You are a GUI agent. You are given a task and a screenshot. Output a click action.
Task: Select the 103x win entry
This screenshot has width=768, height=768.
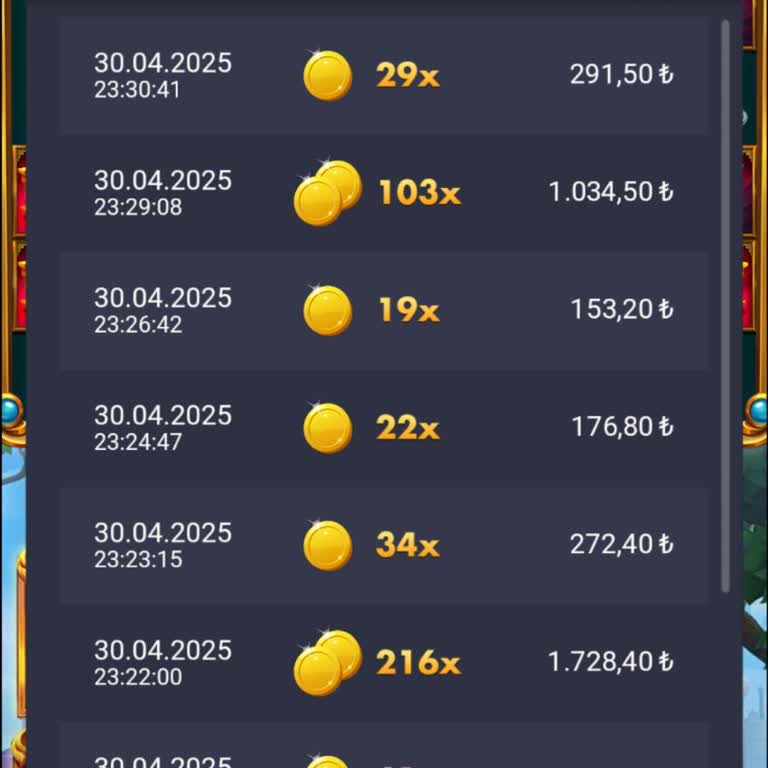pyautogui.click(x=383, y=193)
